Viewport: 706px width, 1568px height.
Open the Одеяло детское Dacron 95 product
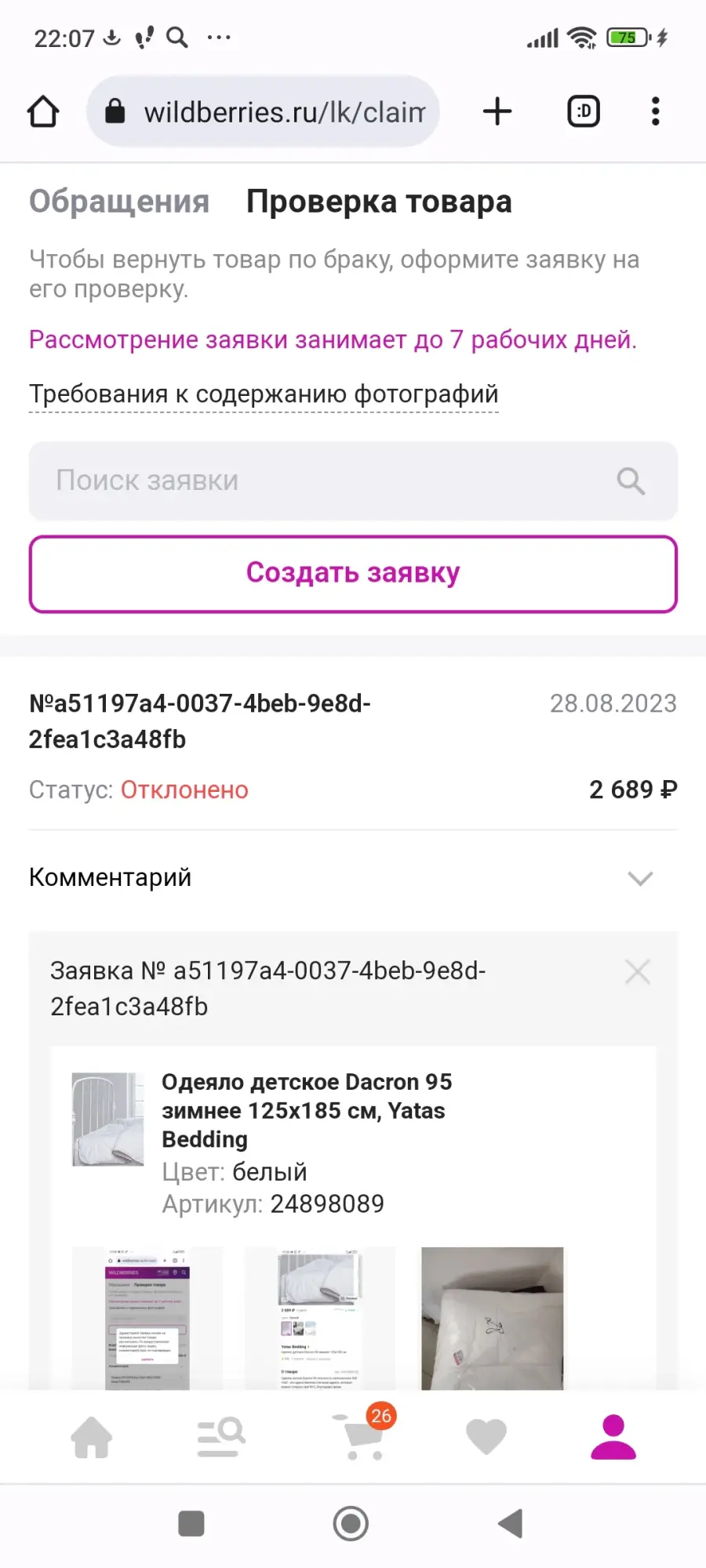307,1110
